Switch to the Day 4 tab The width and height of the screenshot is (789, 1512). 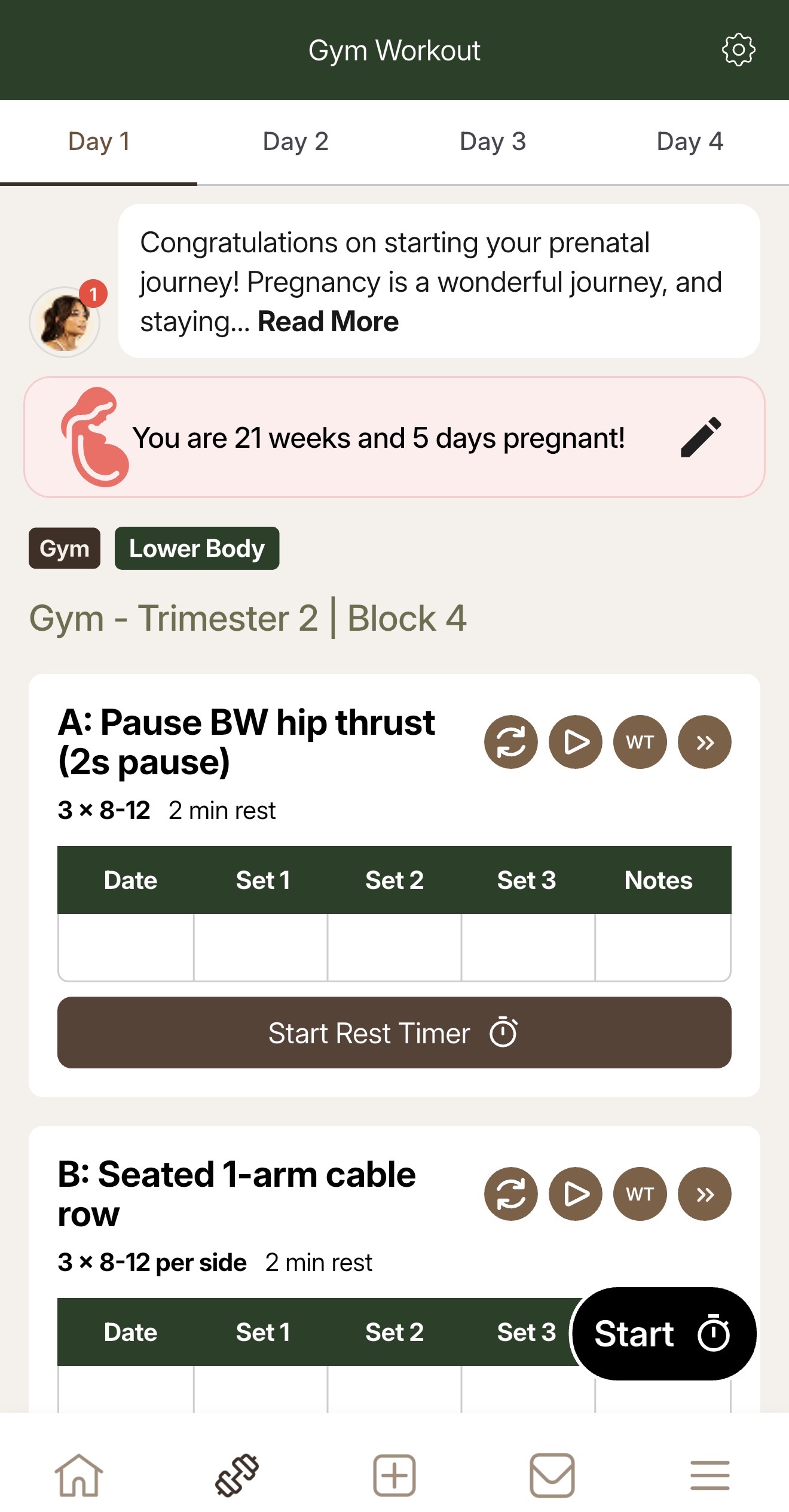click(x=690, y=142)
